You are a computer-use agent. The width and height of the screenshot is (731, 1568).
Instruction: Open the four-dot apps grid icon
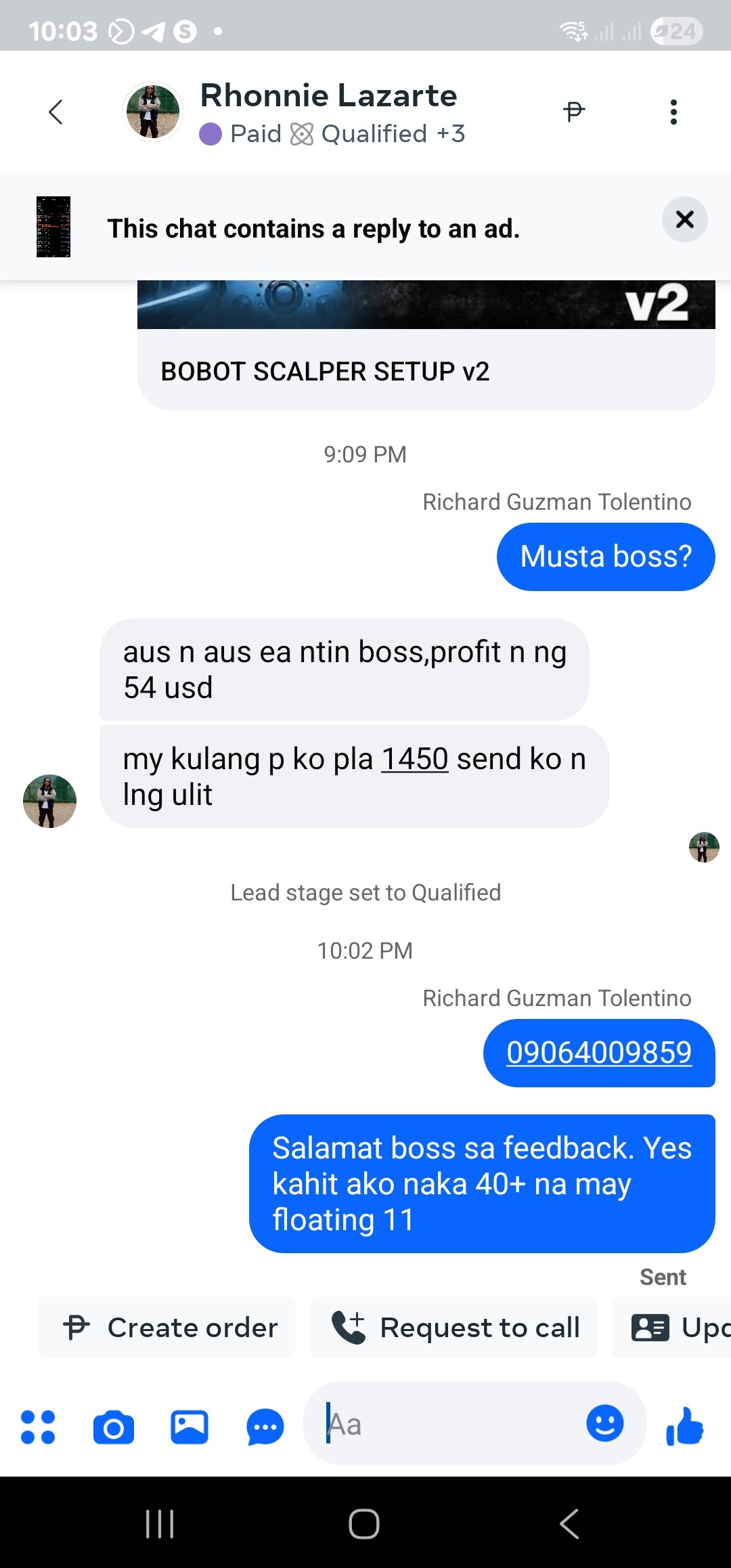pyautogui.click(x=39, y=1424)
